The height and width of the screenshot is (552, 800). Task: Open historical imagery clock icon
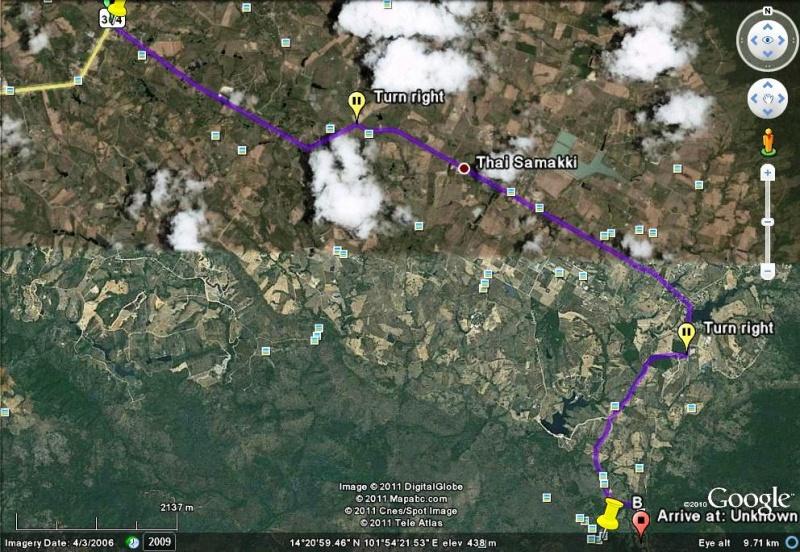pos(133,542)
